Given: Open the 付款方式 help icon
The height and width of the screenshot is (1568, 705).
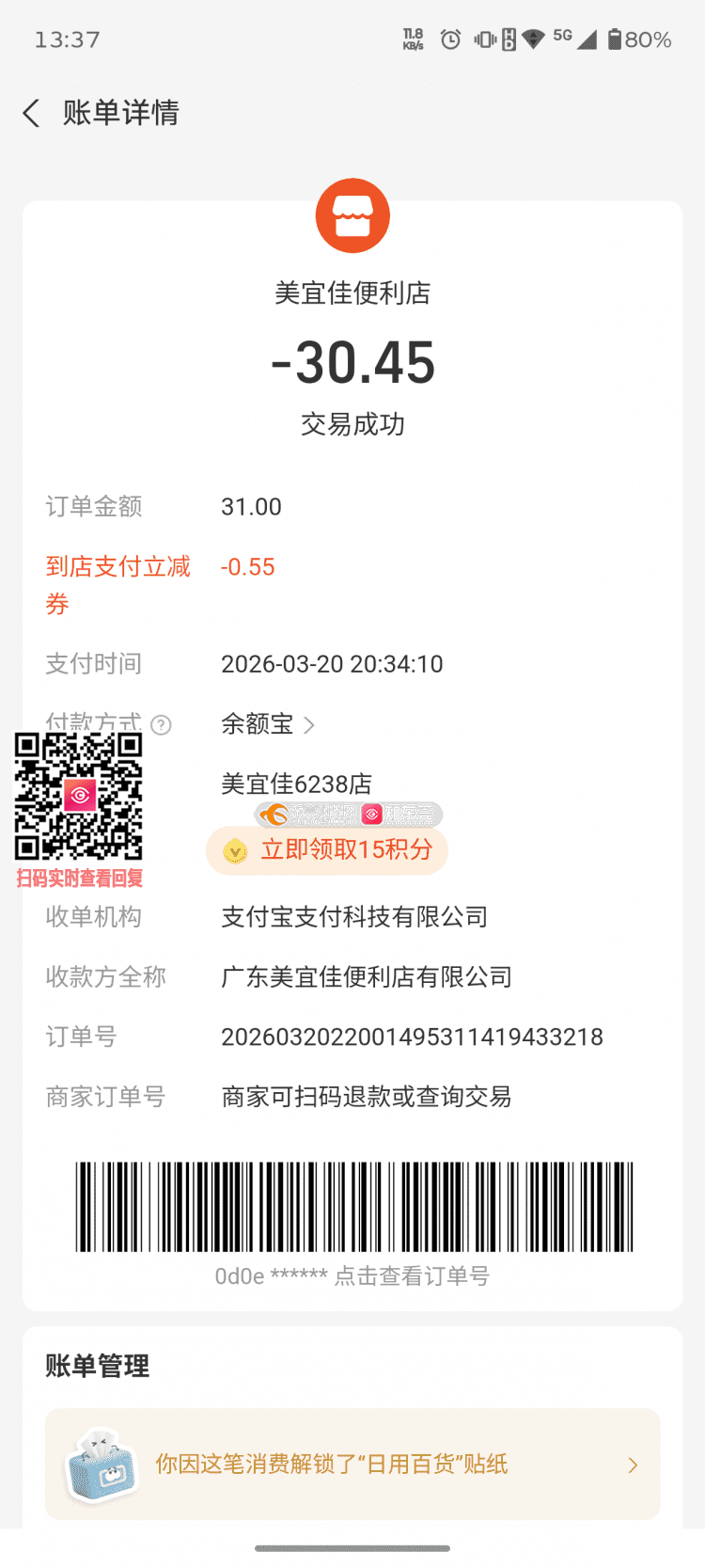Looking at the screenshot, I should (x=162, y=724).
